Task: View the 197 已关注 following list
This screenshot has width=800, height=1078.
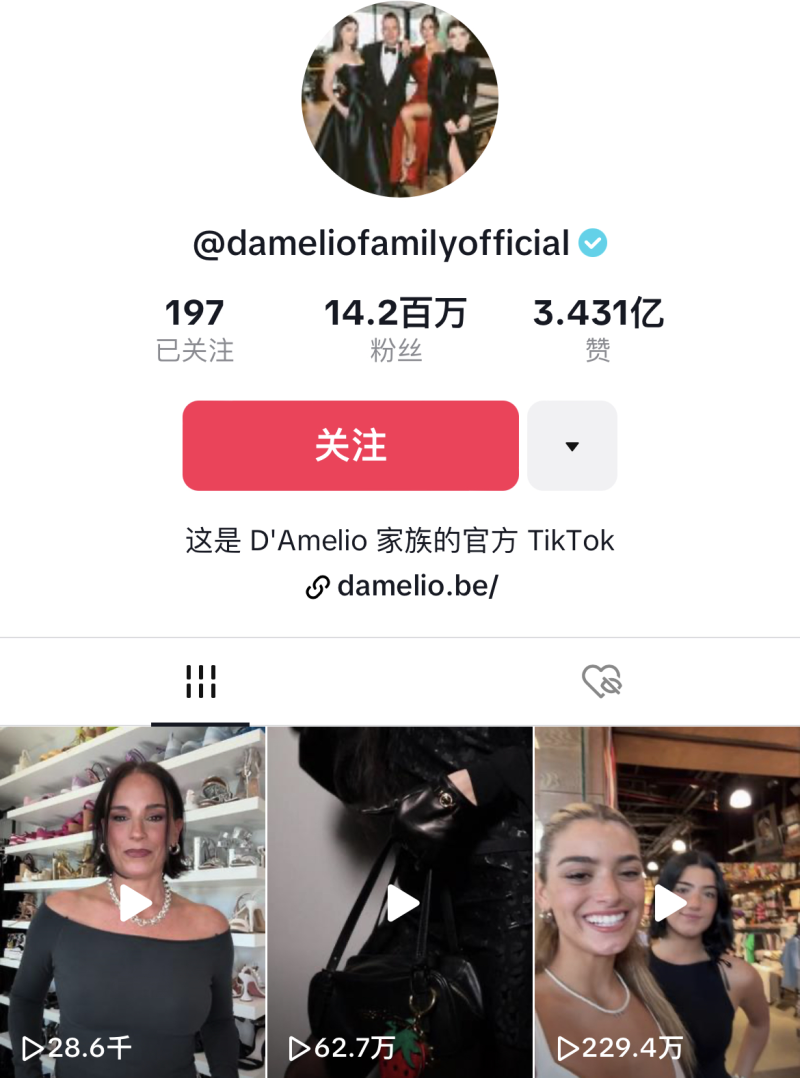Action: pos(195,329)
